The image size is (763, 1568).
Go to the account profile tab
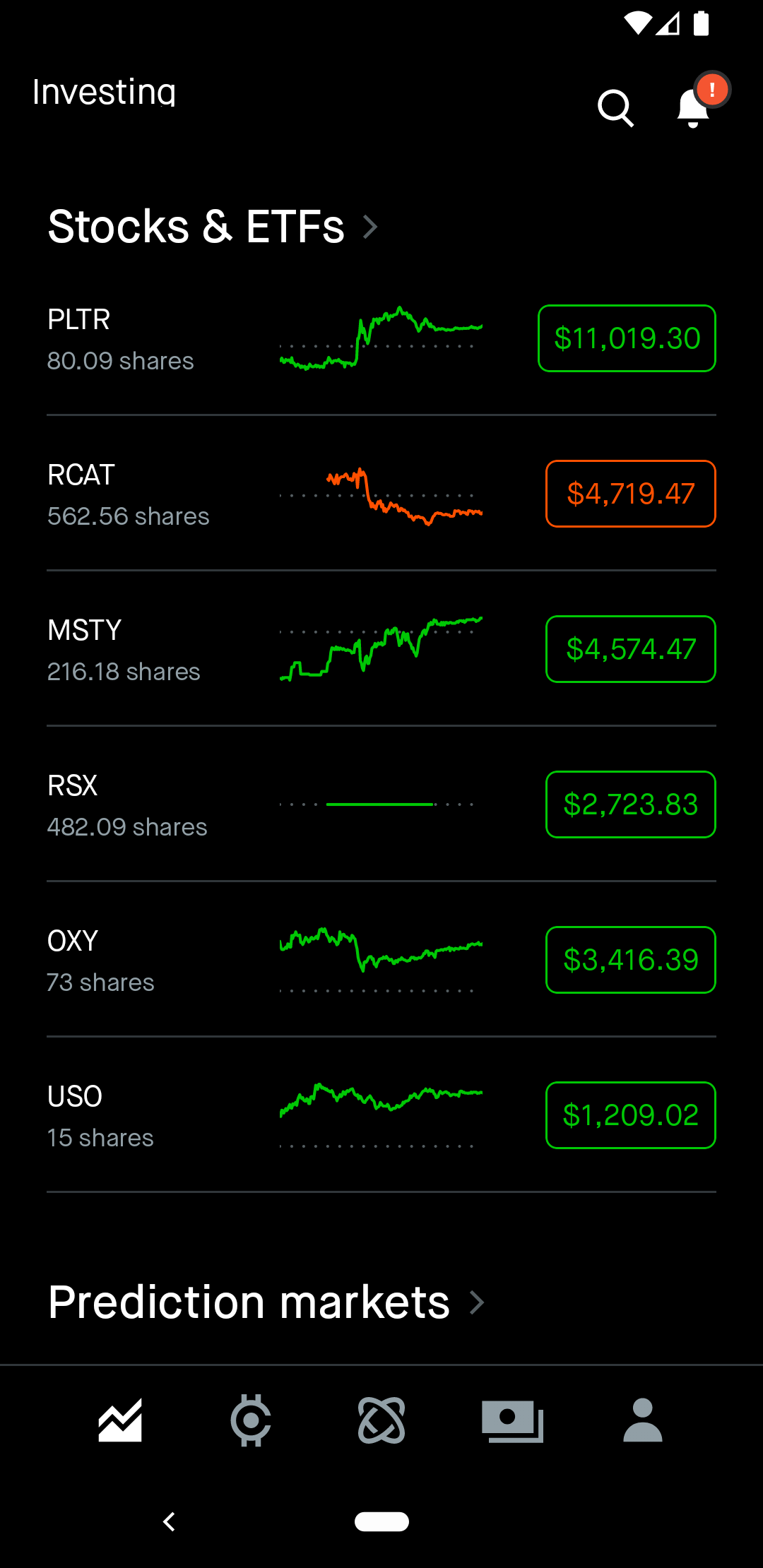click(x=643, y=1420)
